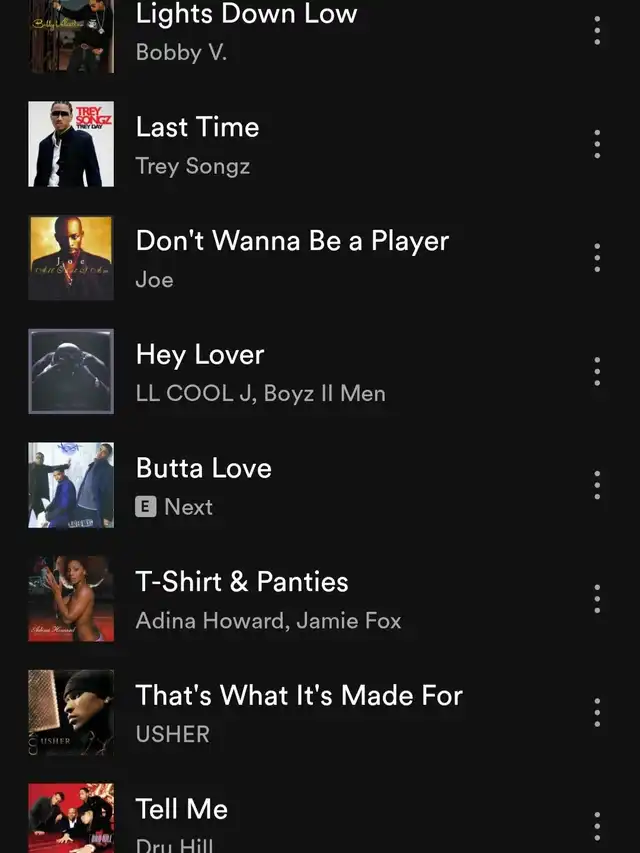Open more options for Butta Love
Screen dimensions: 640x853
(597, 485)
